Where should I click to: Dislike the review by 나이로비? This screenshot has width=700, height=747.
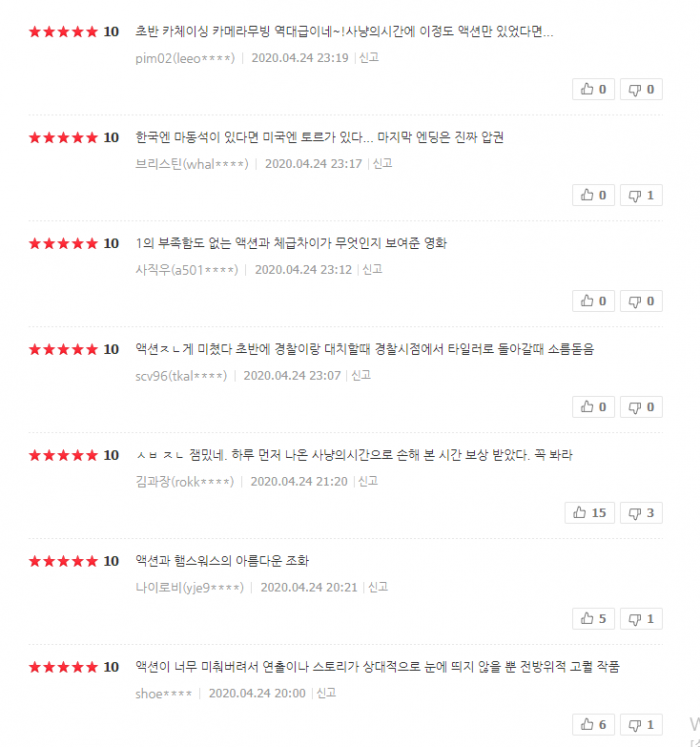[640, 620]
